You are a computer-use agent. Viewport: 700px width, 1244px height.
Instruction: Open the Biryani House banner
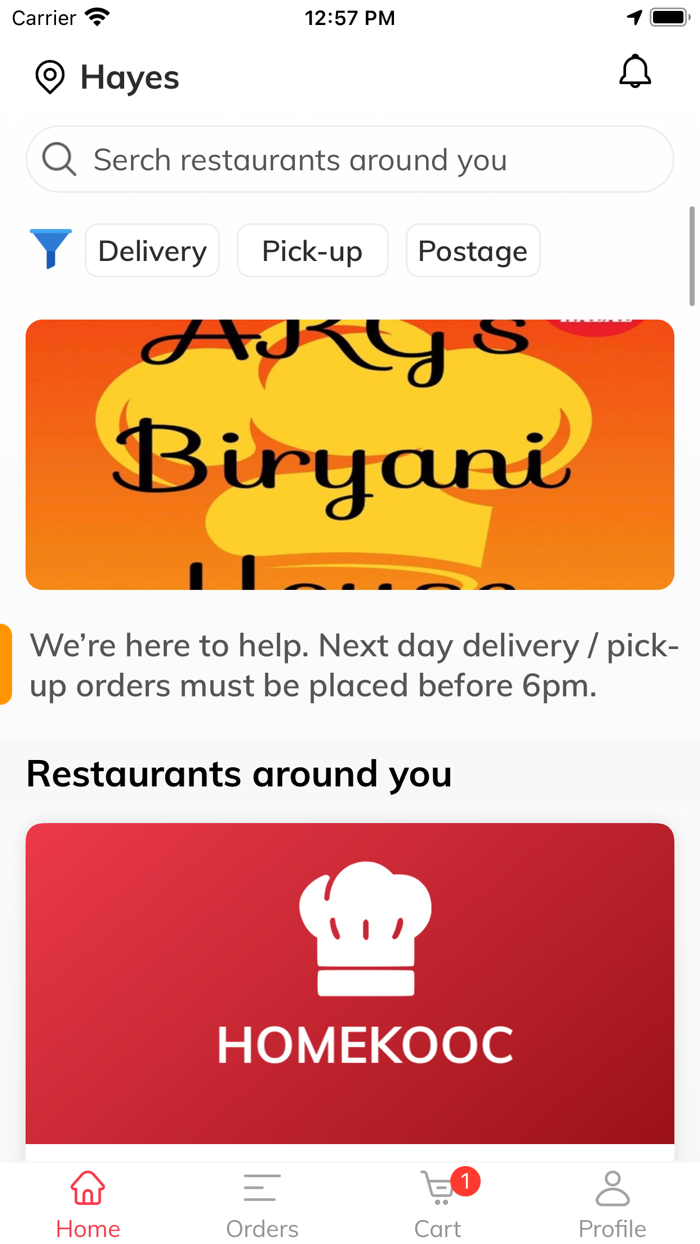[x=350, y=455]
